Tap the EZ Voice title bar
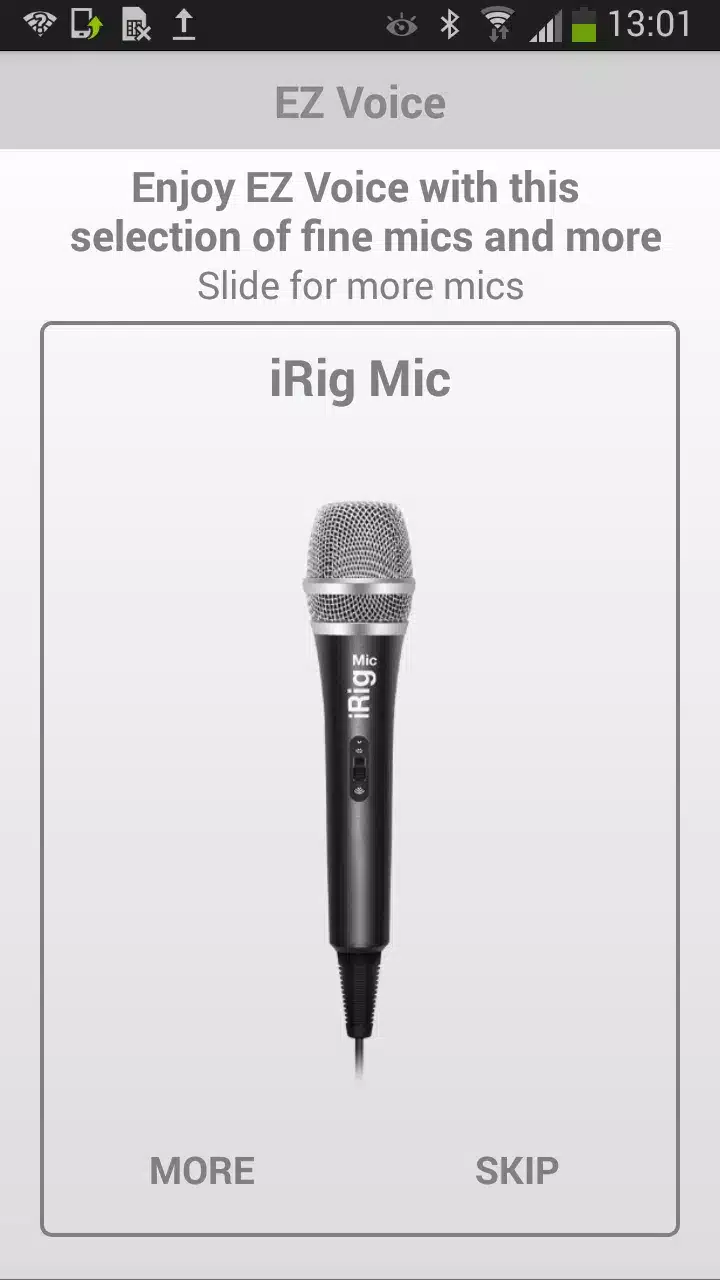The image size is (720, 1280). 360,101
